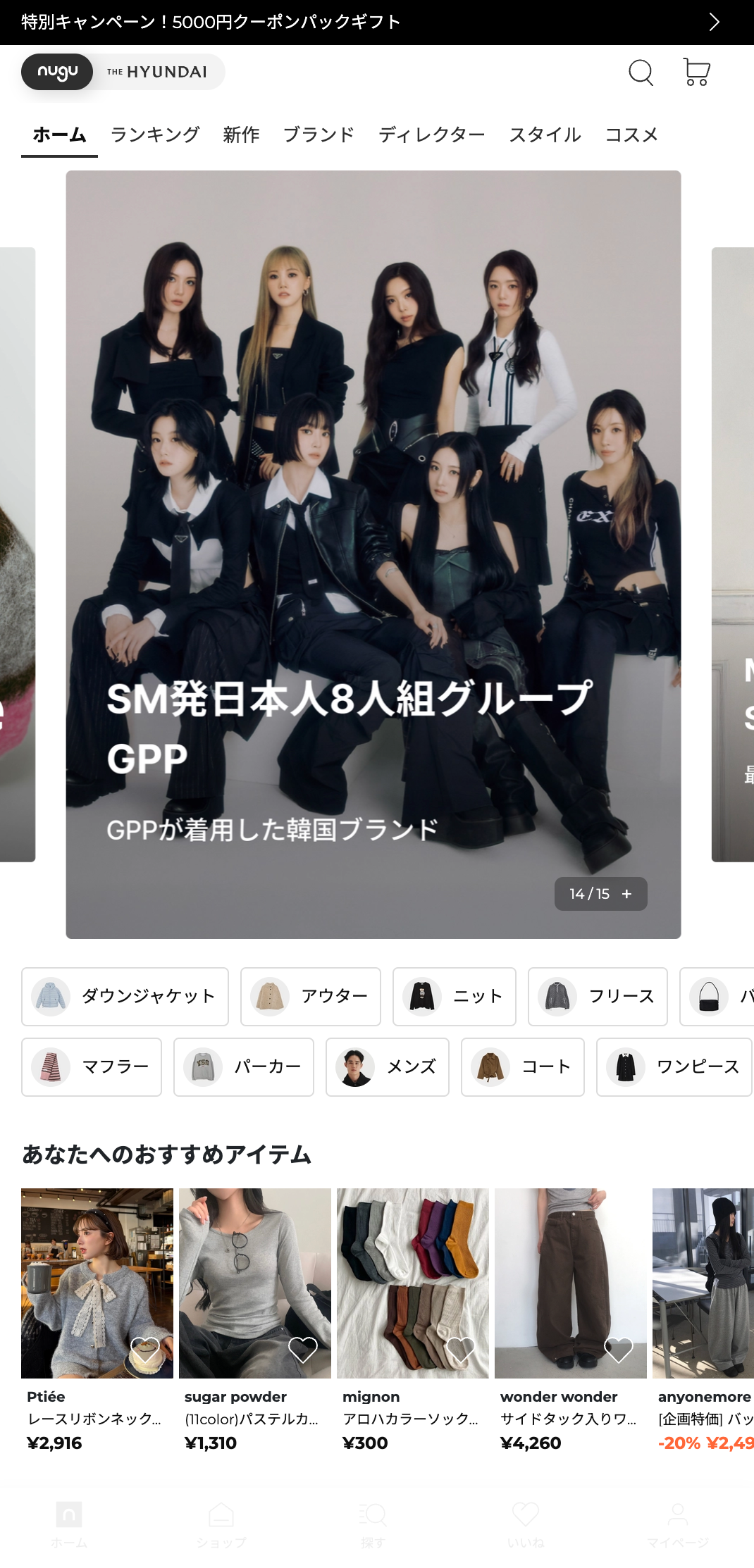Open the shopping cart
This screenshot has width=754, height=1568.
[696, 72]
